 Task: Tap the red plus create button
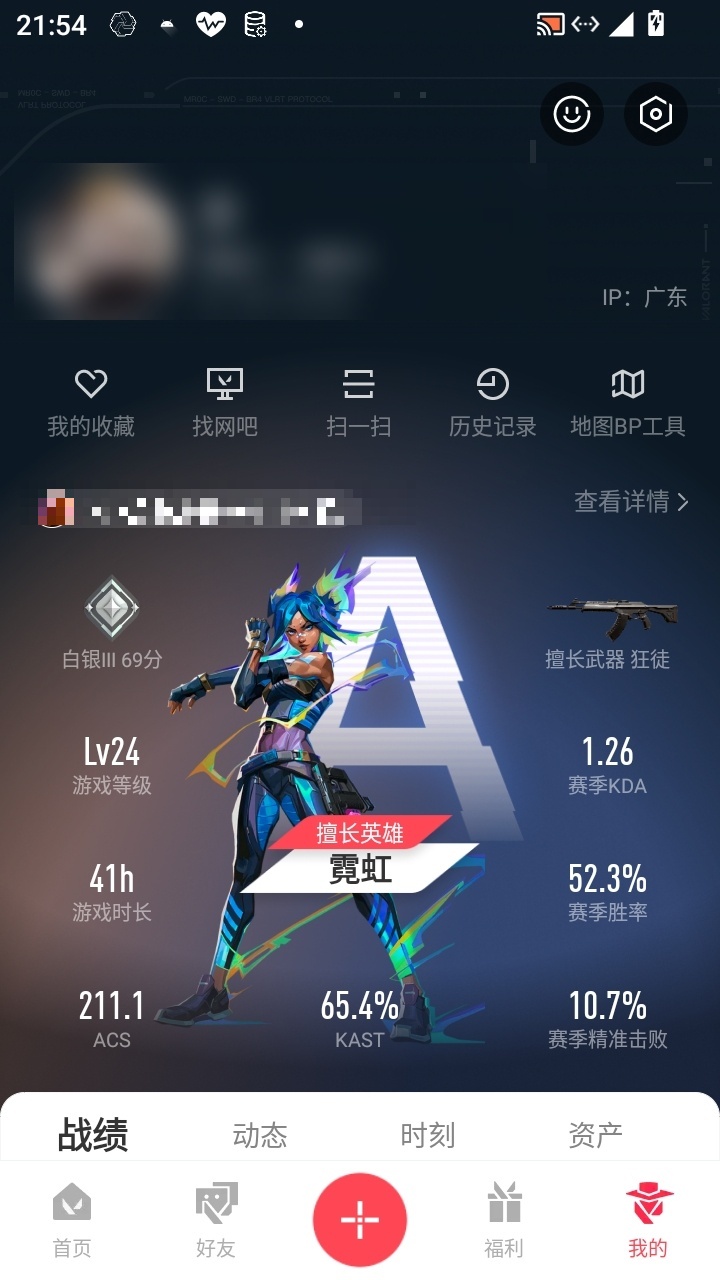360,1220
